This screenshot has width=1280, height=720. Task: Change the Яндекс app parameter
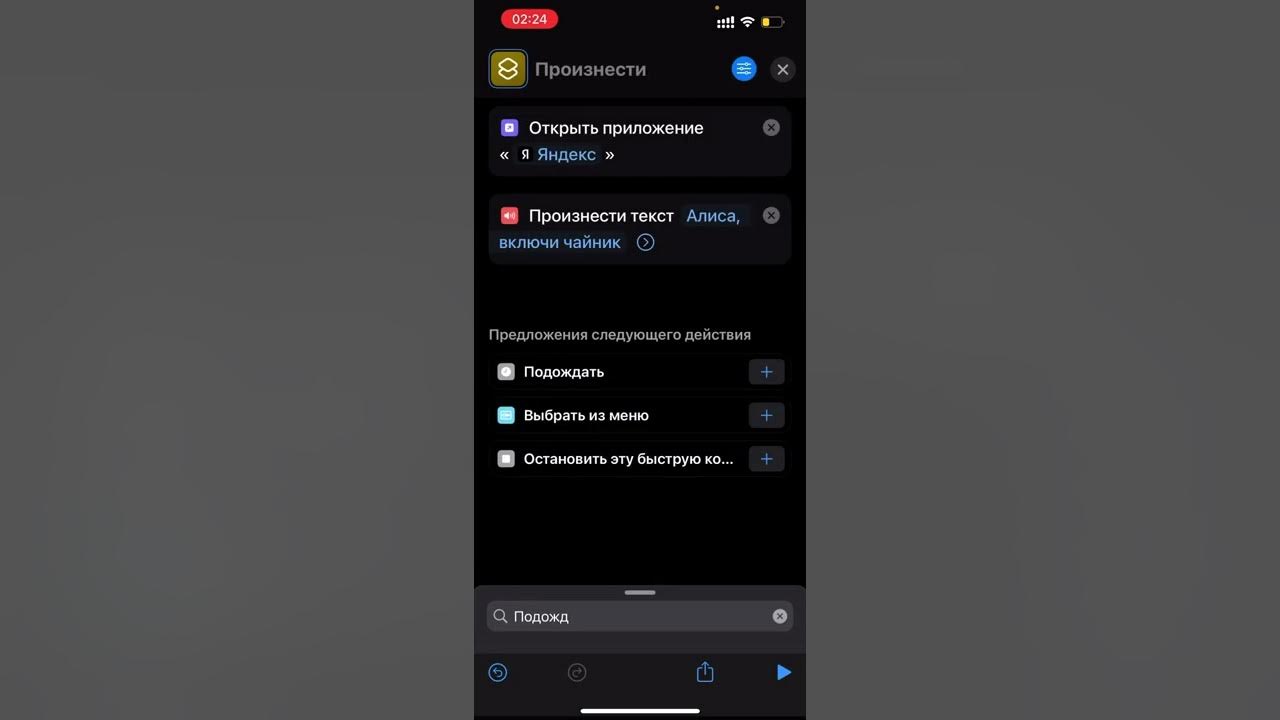click(566, 155)
